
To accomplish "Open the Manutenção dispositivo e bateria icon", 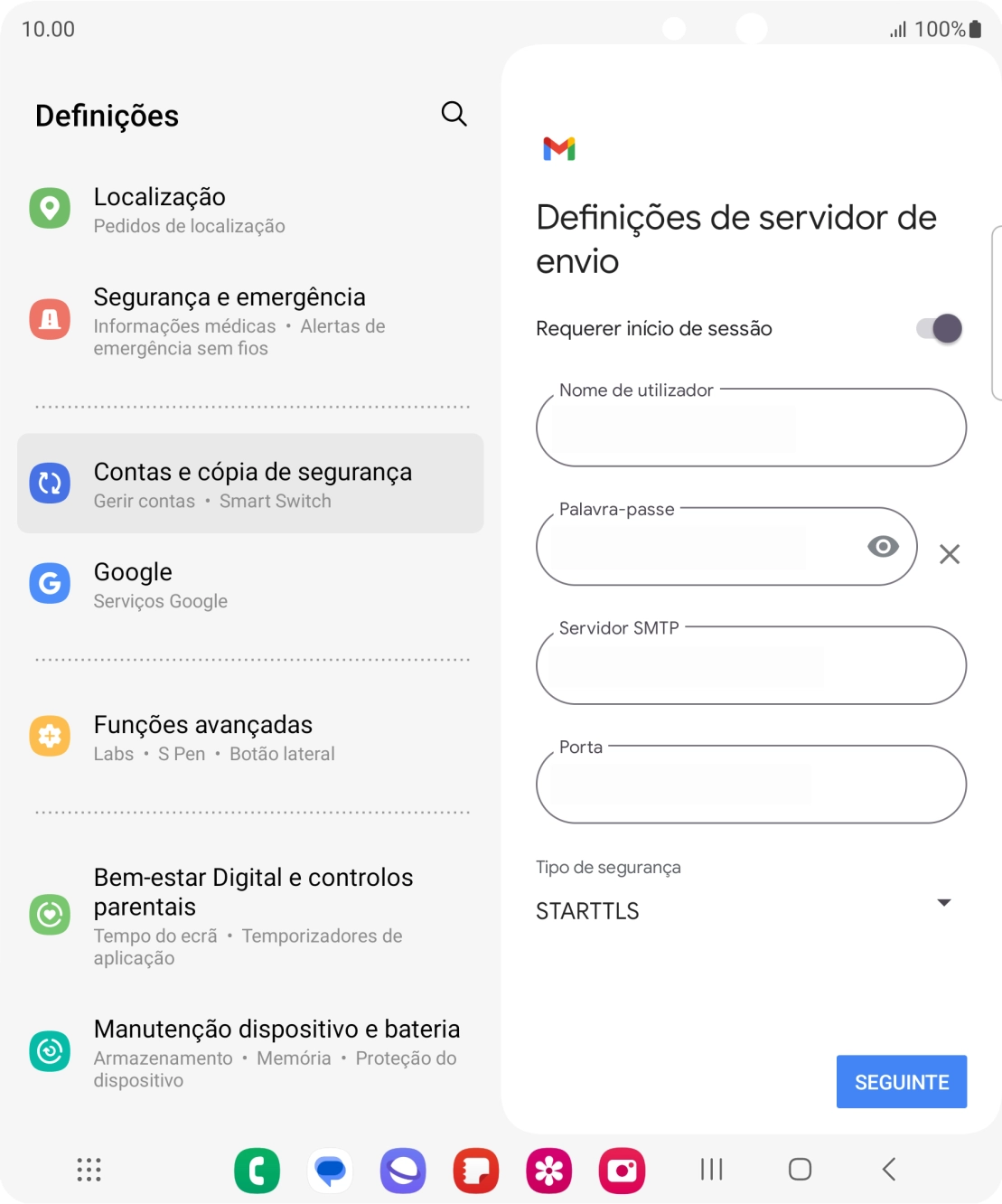I will tap(51, 1051).
